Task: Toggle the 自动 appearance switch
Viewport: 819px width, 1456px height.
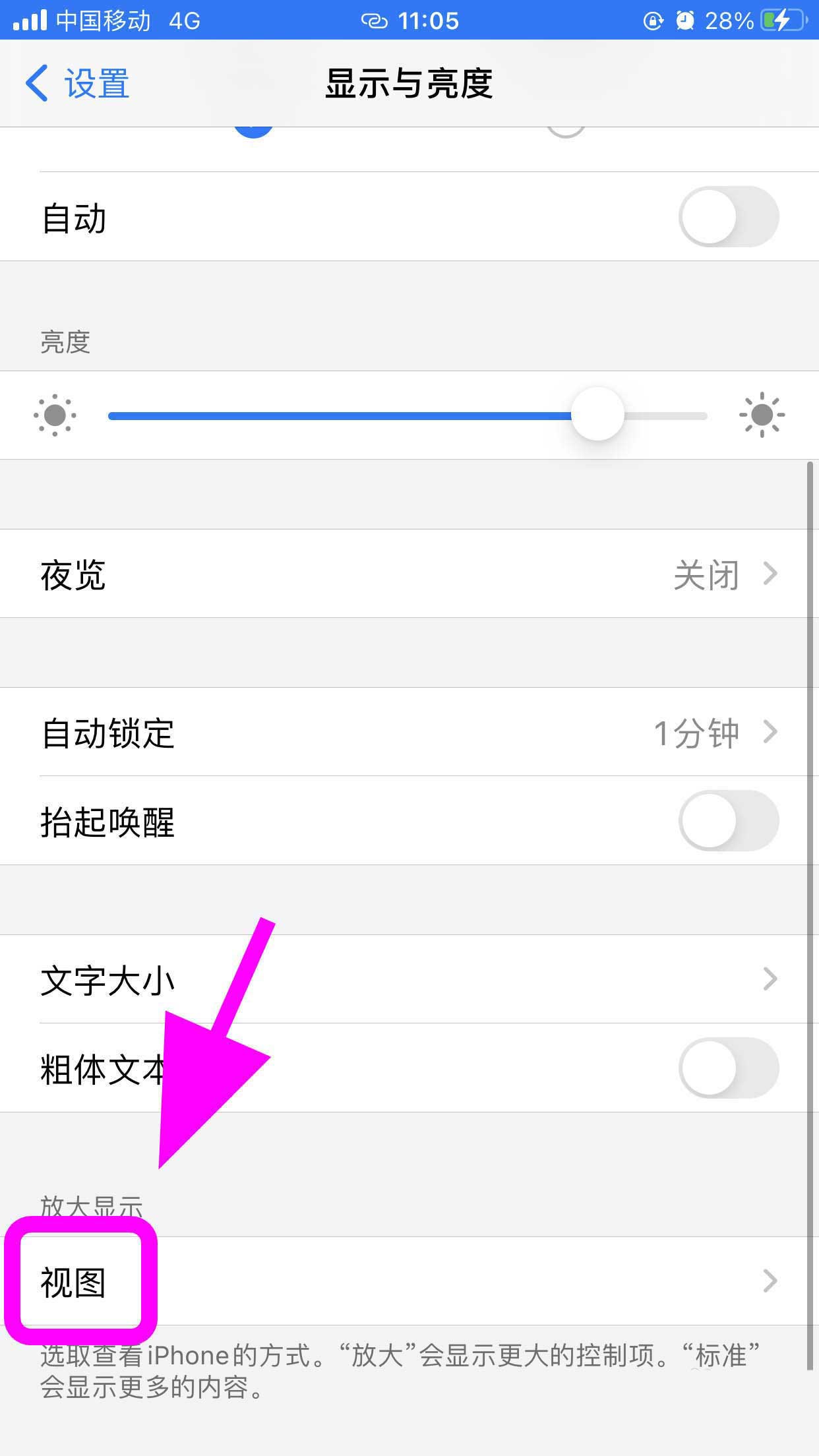Action: 728,217
